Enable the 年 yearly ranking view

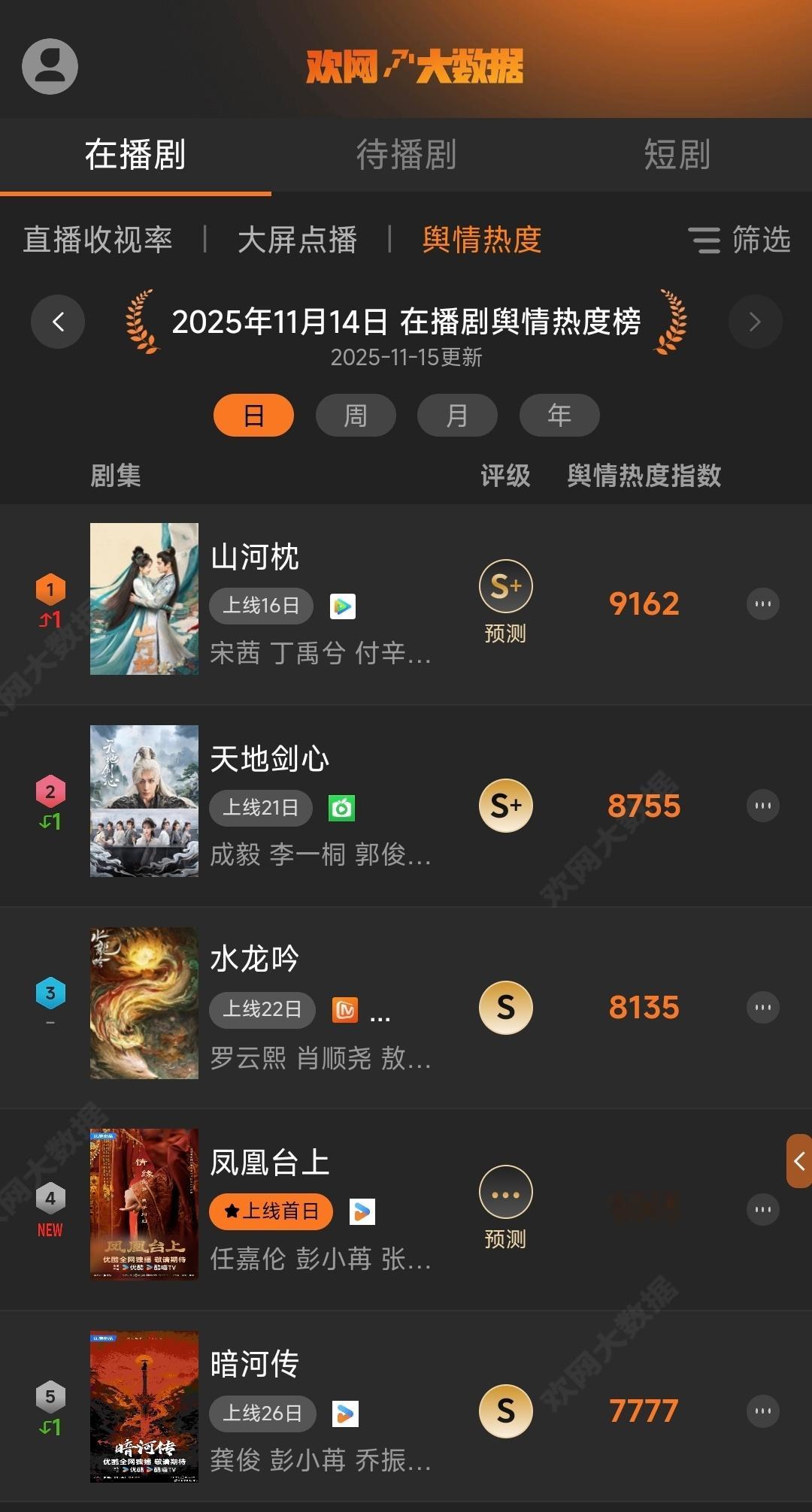point(559,415)
